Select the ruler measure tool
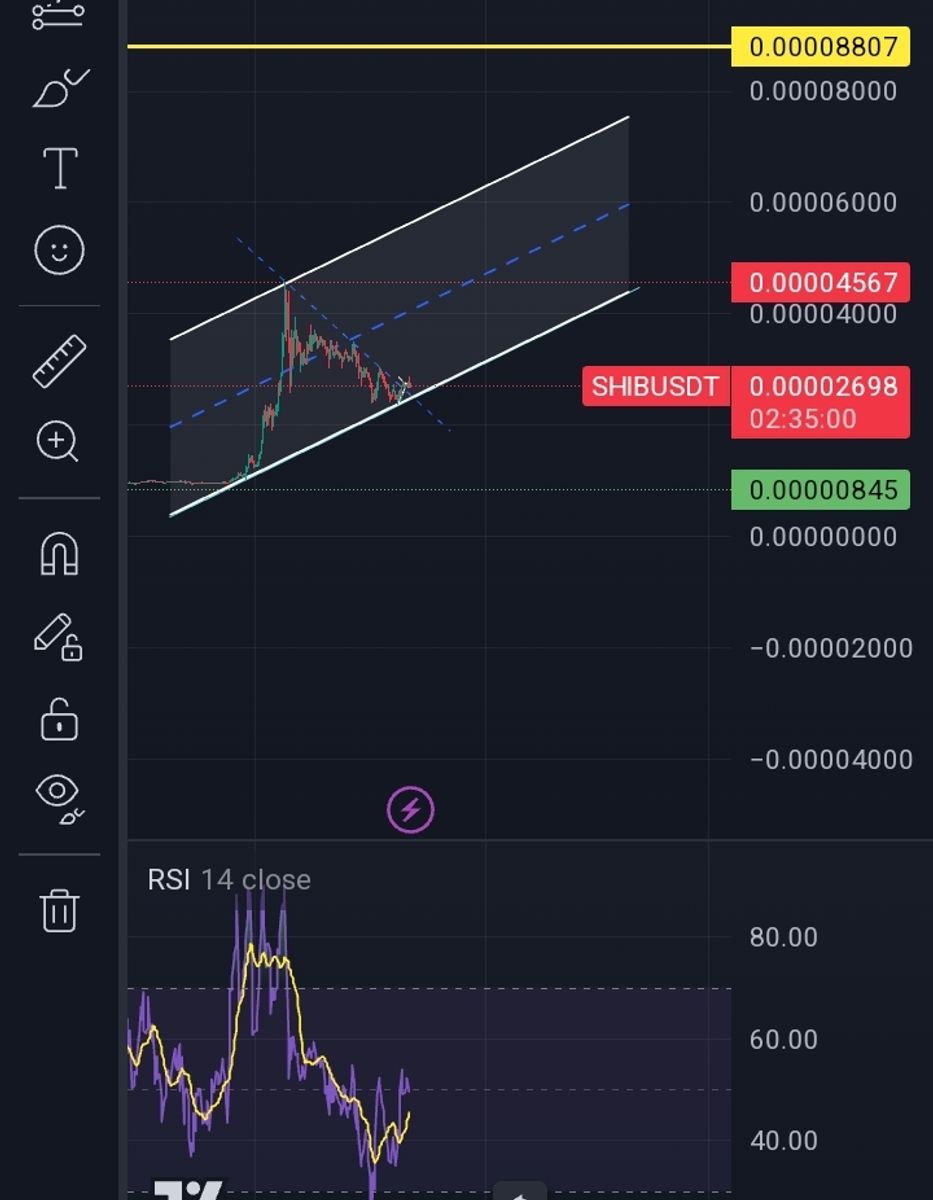This screenshot has height=1200, width=933. click(60, 361)
